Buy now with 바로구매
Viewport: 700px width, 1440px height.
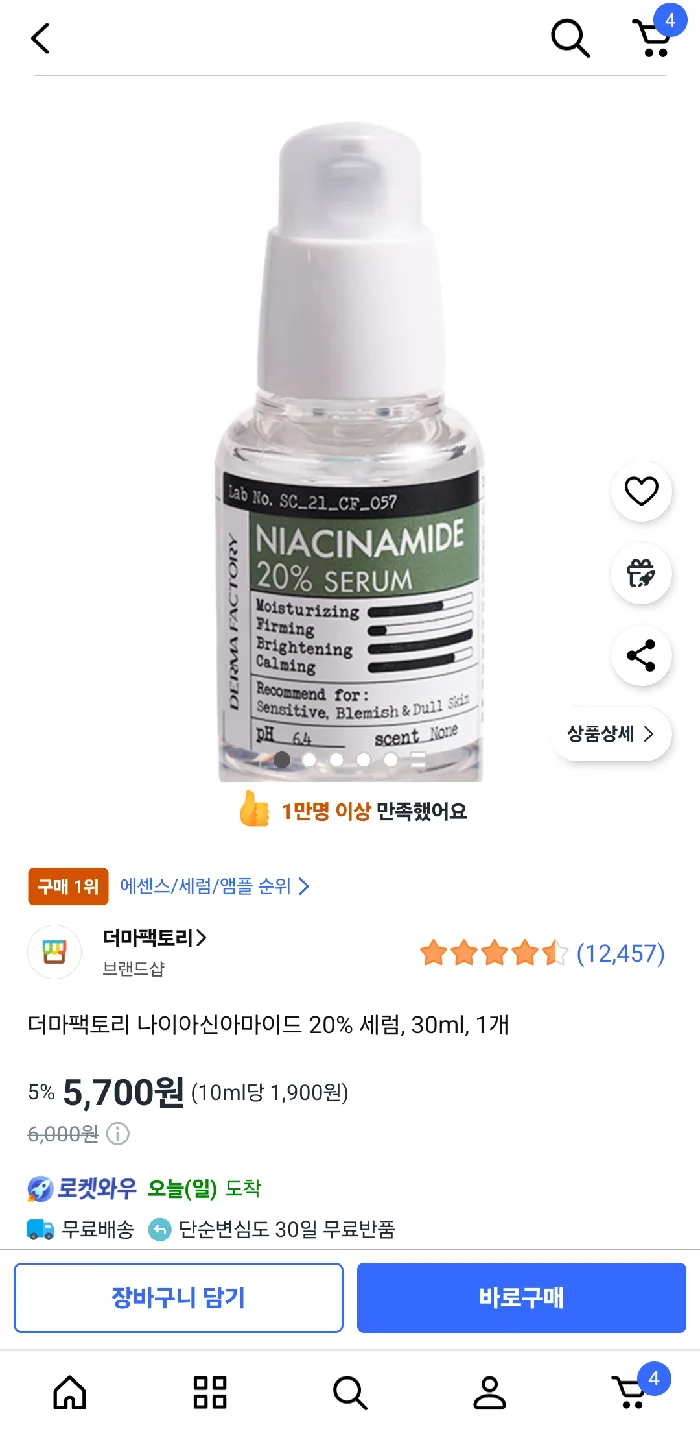tap(521, 1298)
